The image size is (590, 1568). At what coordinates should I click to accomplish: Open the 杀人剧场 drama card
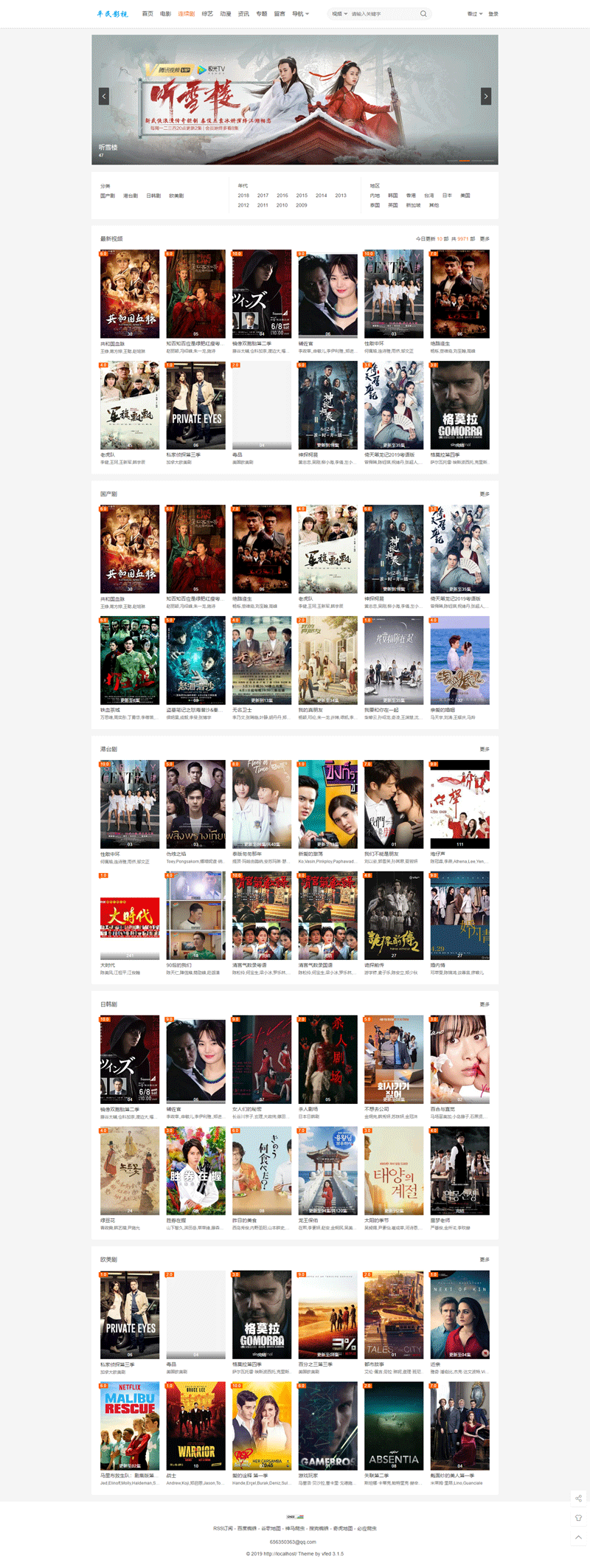coord(327,1060)
